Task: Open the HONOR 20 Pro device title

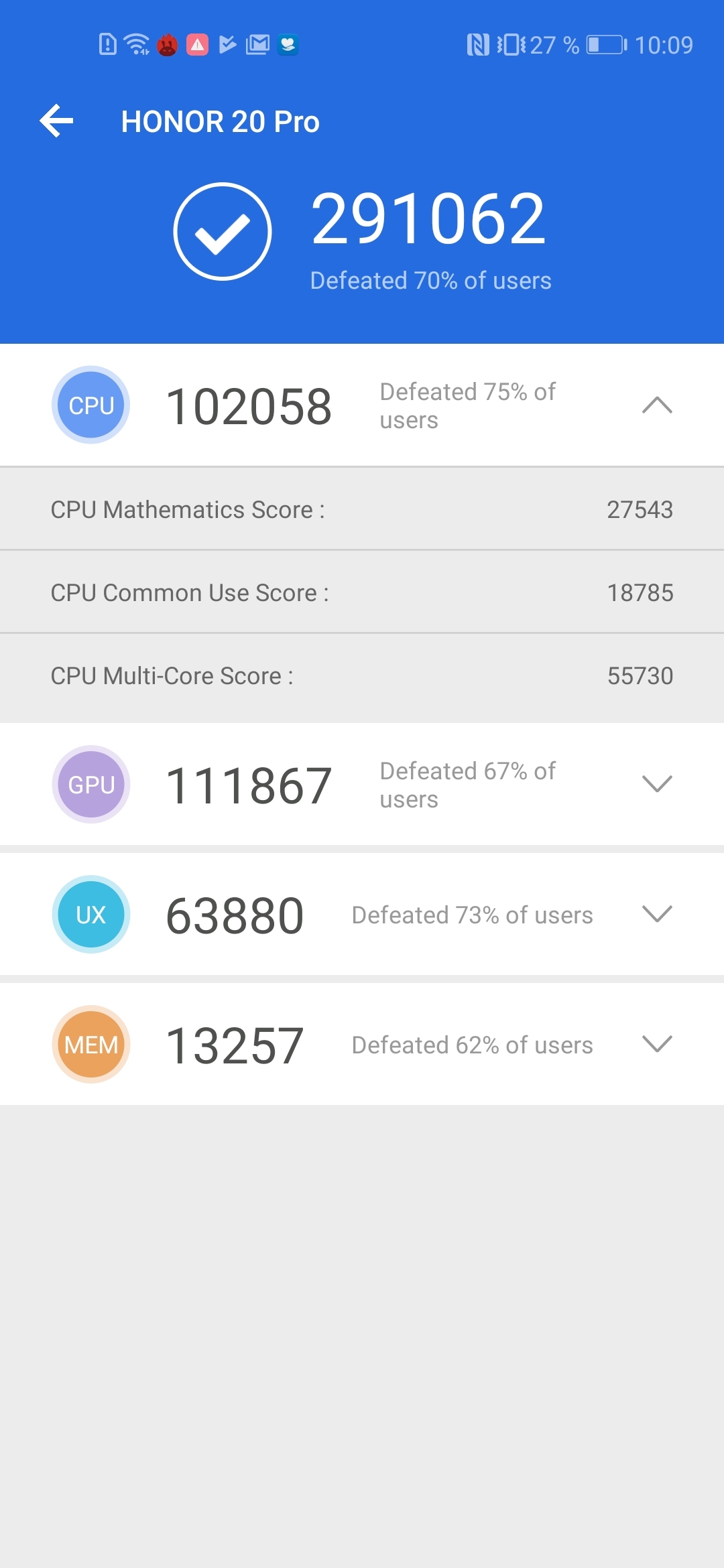Action: 222,121
